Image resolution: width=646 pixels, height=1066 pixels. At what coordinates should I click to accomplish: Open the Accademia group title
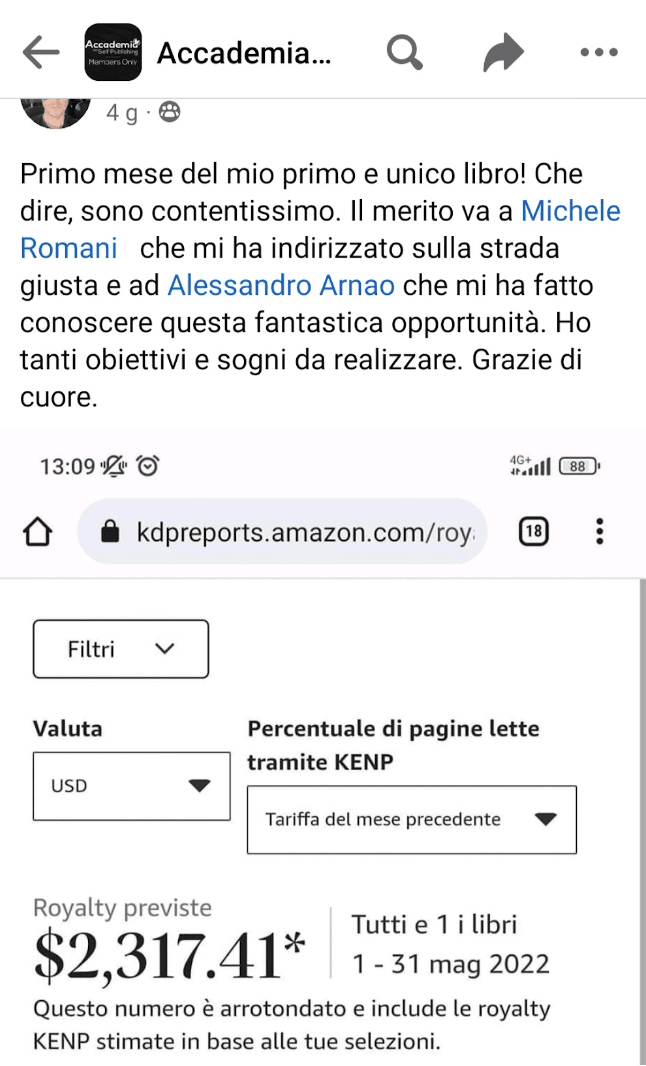[x=243, y=53]
